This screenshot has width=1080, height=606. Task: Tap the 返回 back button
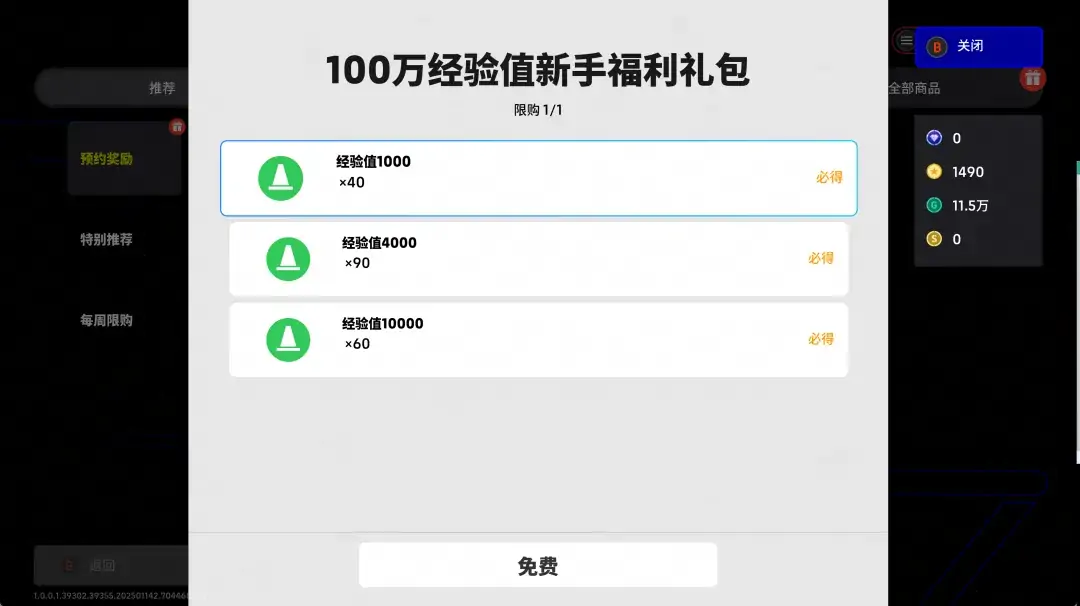point(100,566)
